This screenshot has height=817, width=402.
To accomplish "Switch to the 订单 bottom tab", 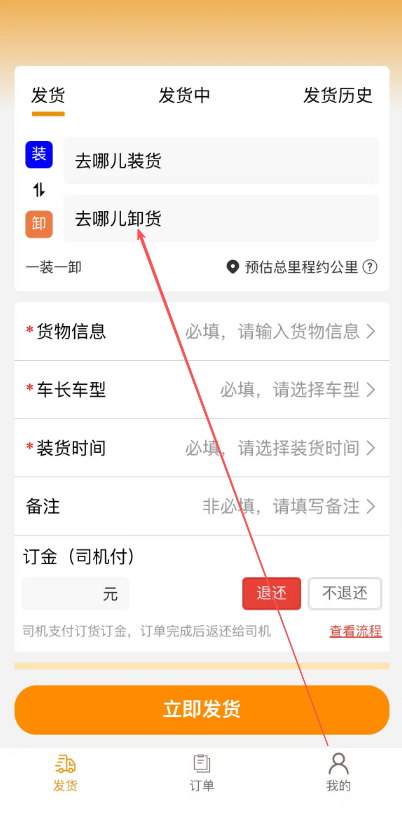I will [202, 773].
